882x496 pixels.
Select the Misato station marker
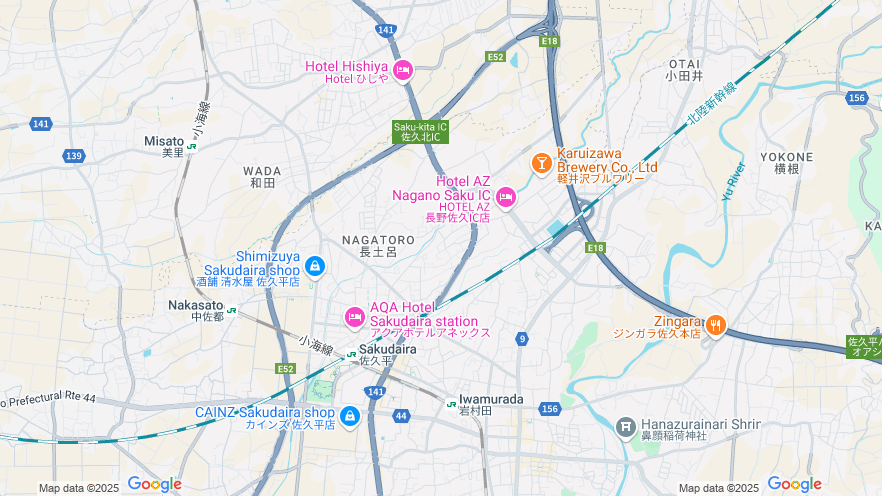tap(192, 146)
